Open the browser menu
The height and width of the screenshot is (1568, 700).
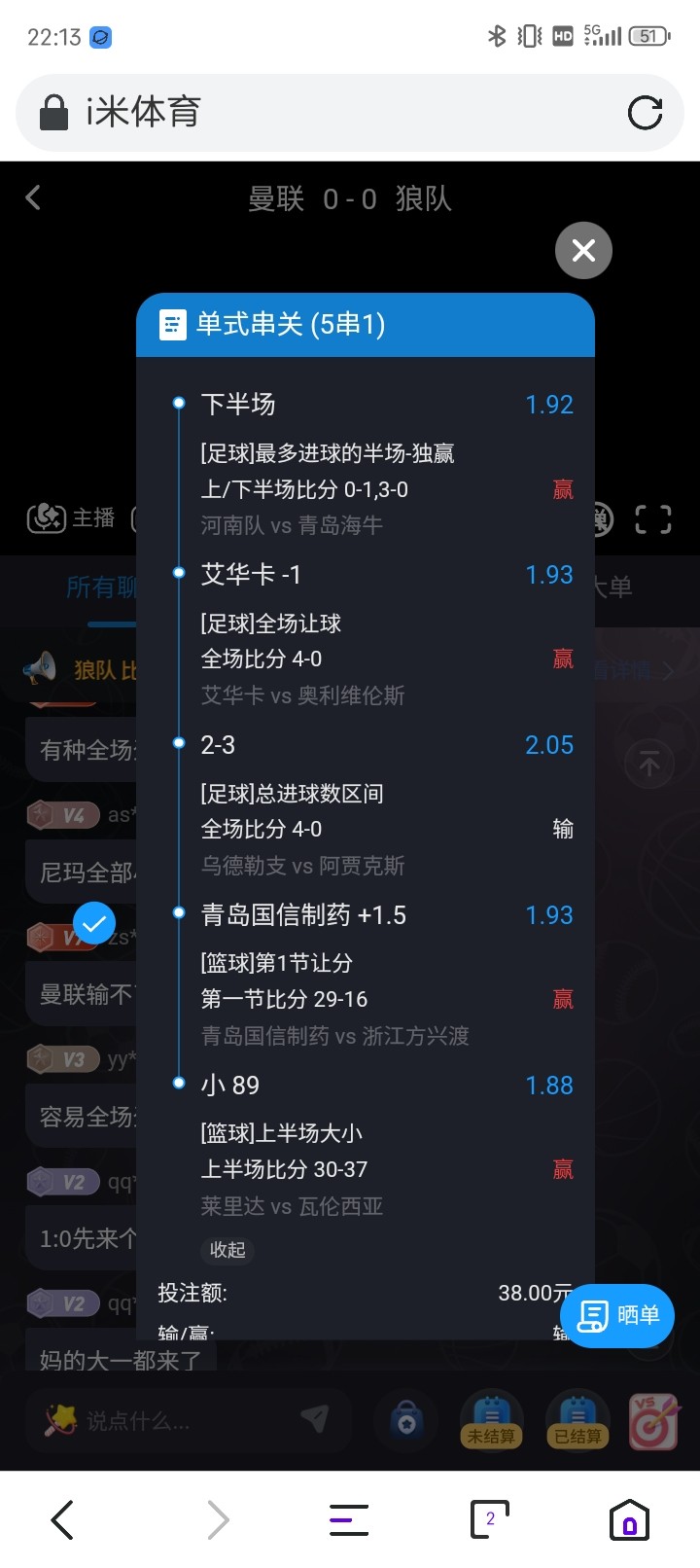[x=349, y=1519]
